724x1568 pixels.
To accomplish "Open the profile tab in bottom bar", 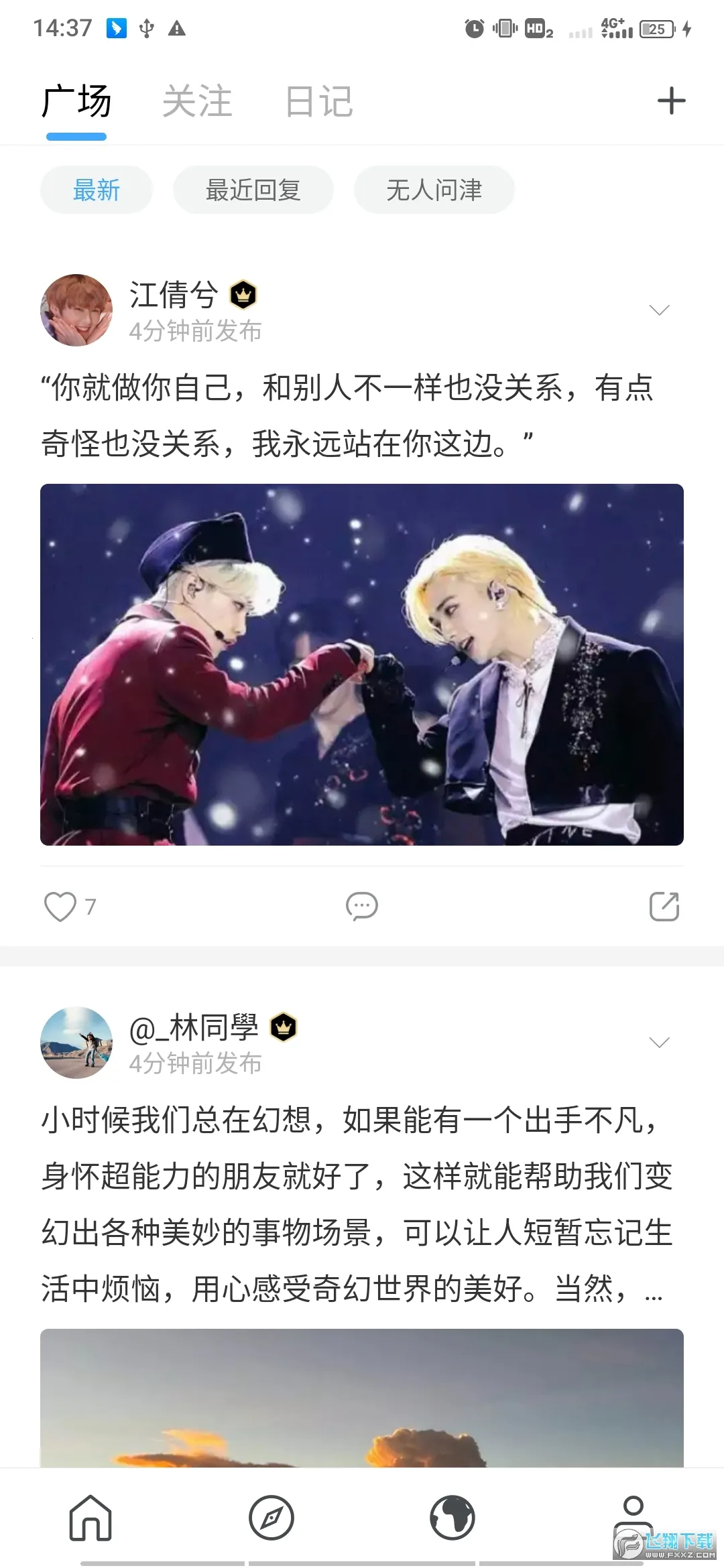I will (633, 1516).
